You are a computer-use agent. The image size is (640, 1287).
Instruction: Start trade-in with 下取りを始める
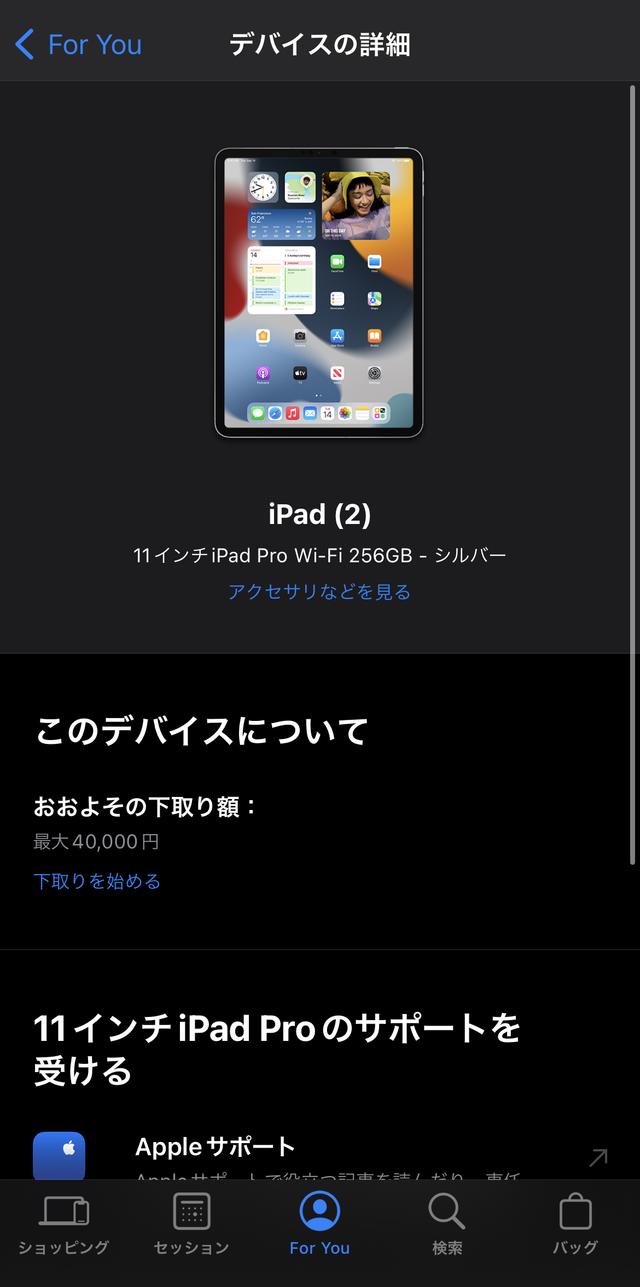(97, 881)
